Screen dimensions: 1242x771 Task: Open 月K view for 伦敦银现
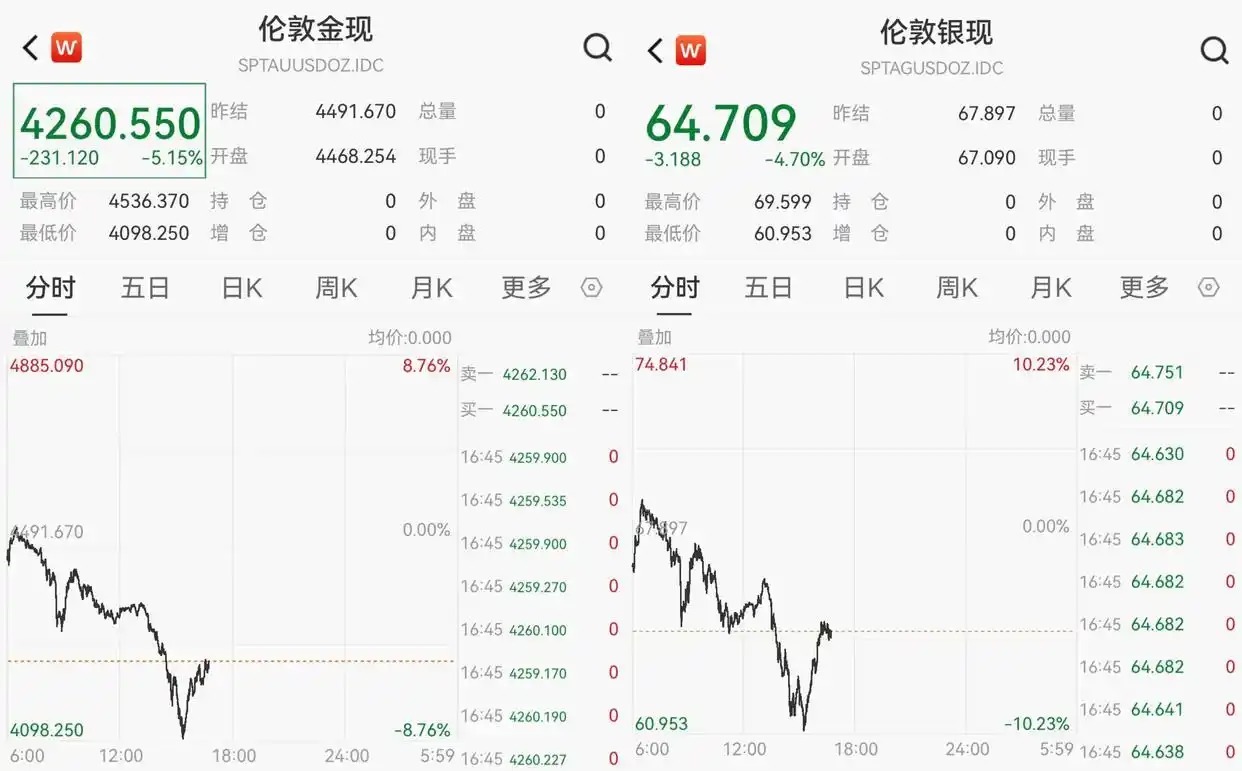point(1051,289)
